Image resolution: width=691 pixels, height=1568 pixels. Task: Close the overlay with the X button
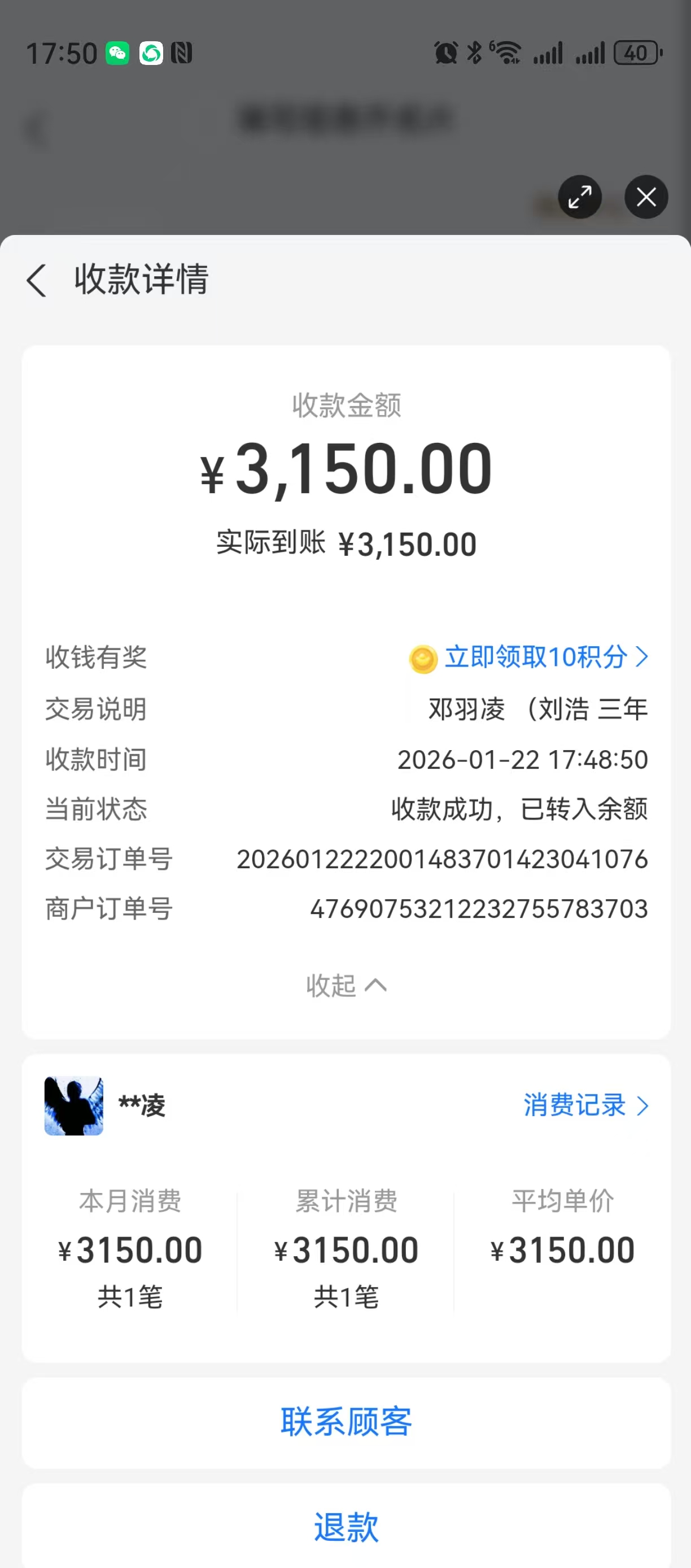(646, 197)
